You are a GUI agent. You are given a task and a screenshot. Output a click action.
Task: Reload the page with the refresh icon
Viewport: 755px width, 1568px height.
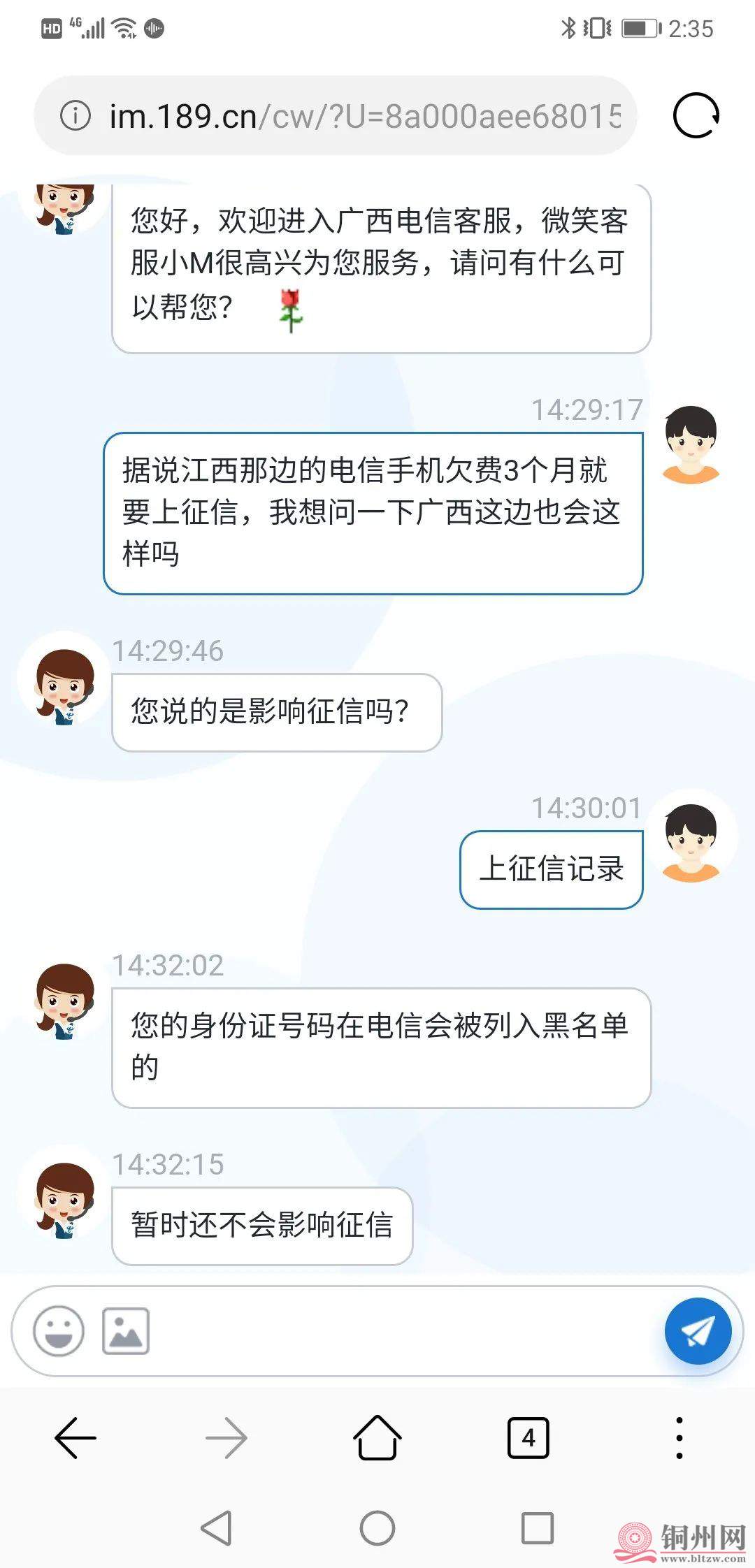point(696,116)
